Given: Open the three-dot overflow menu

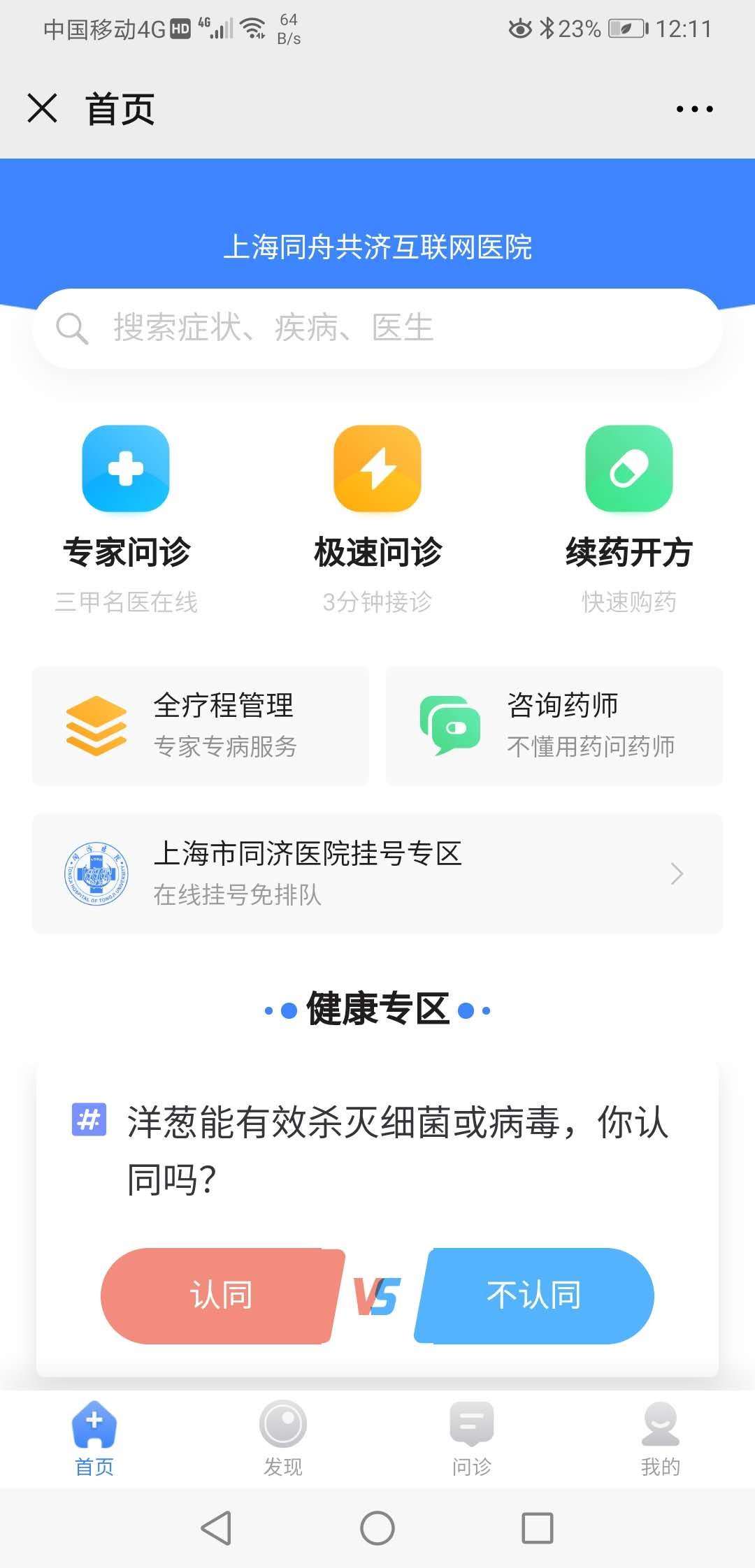Looking at the screenshot, I should pyautogui.click(x=694, y=109).
